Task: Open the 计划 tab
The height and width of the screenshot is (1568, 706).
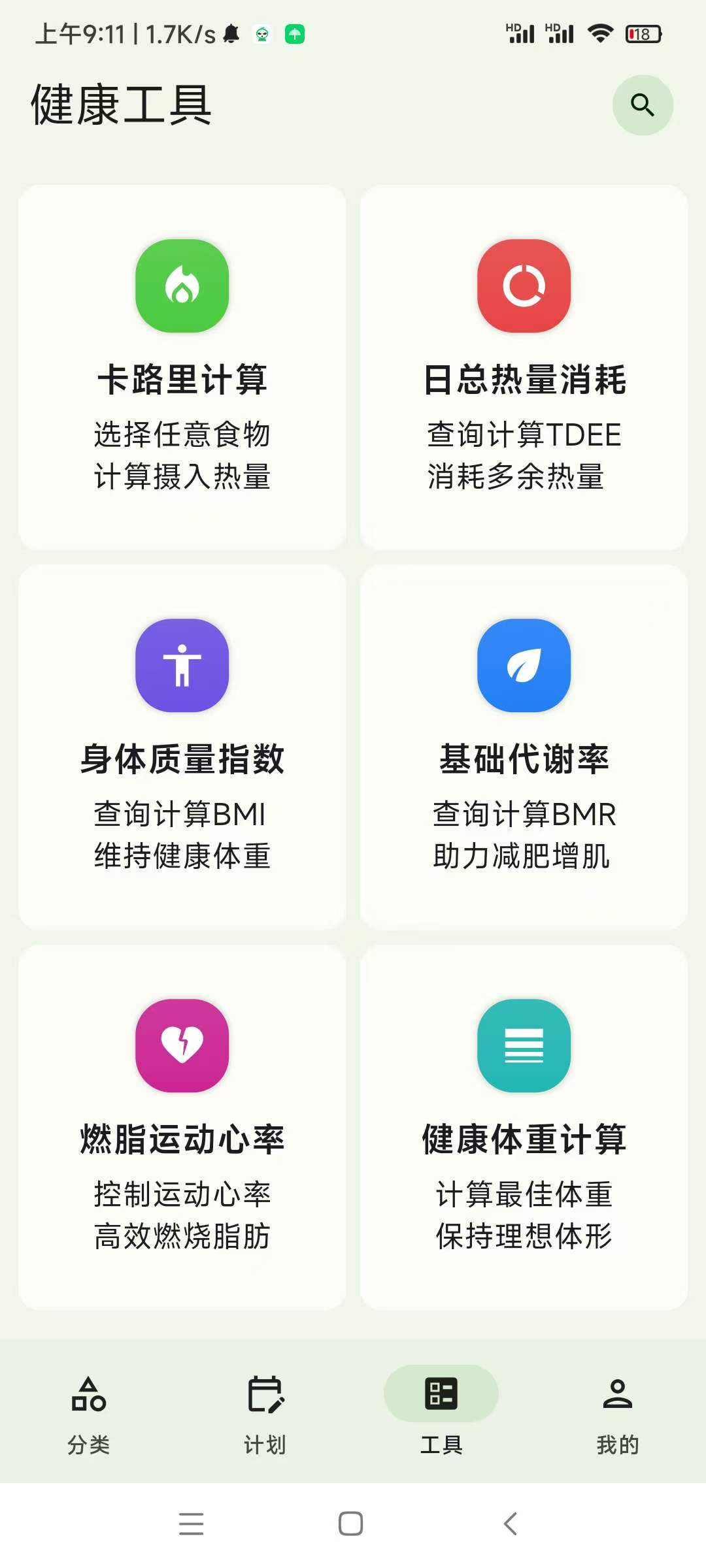Action: [265, 1418]
